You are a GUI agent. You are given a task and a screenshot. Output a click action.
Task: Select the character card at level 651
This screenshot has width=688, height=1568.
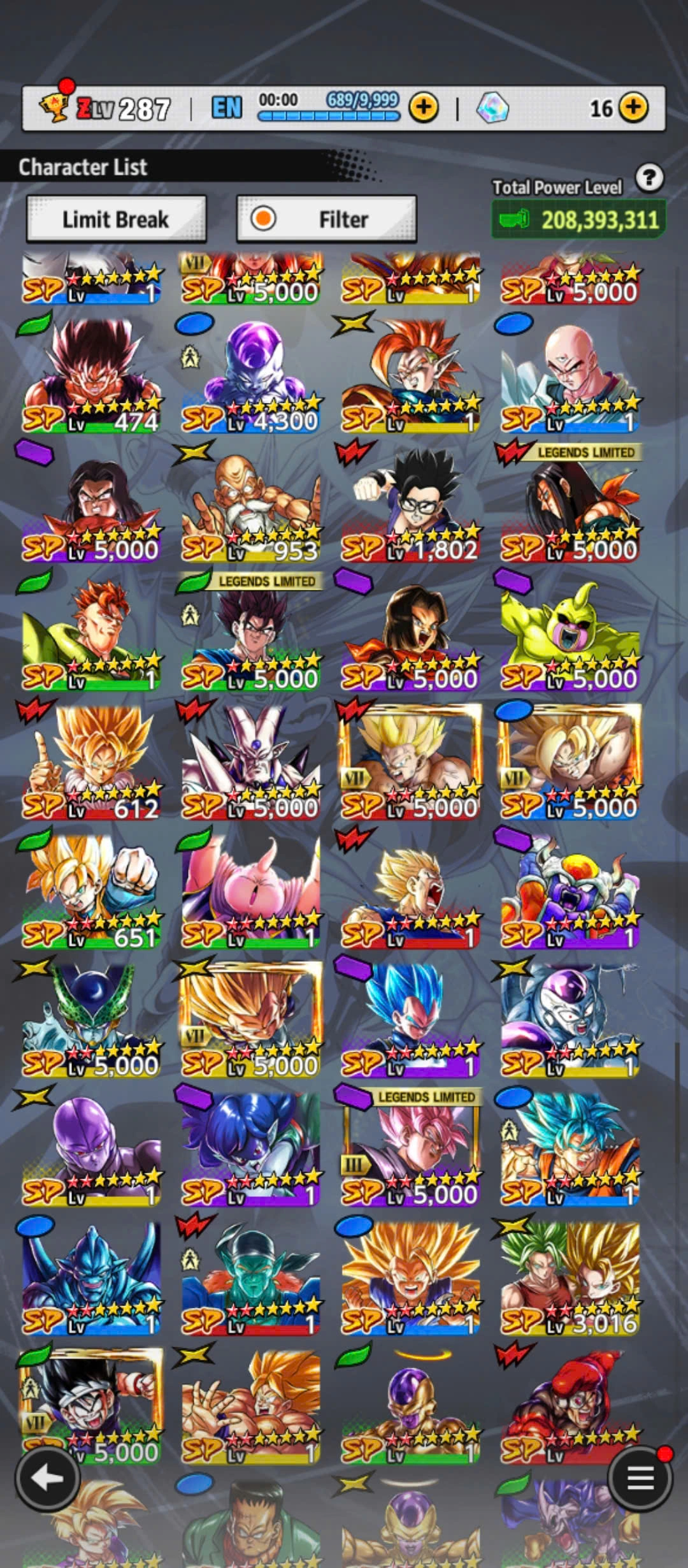tap(92, 891)
